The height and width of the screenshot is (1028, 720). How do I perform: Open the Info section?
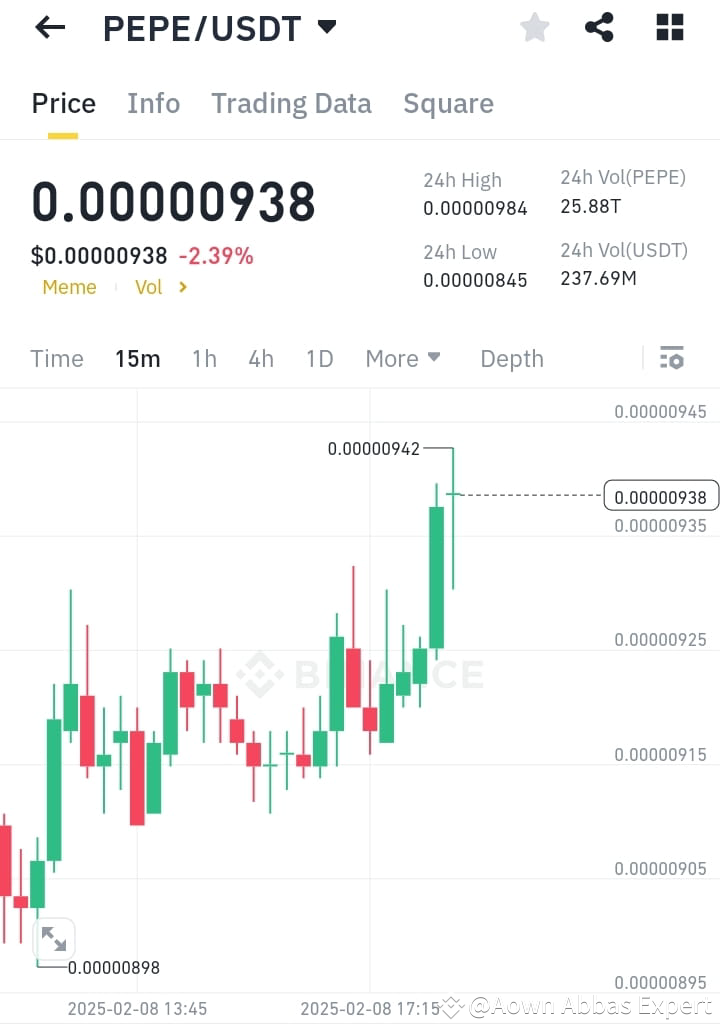(153, 103)
